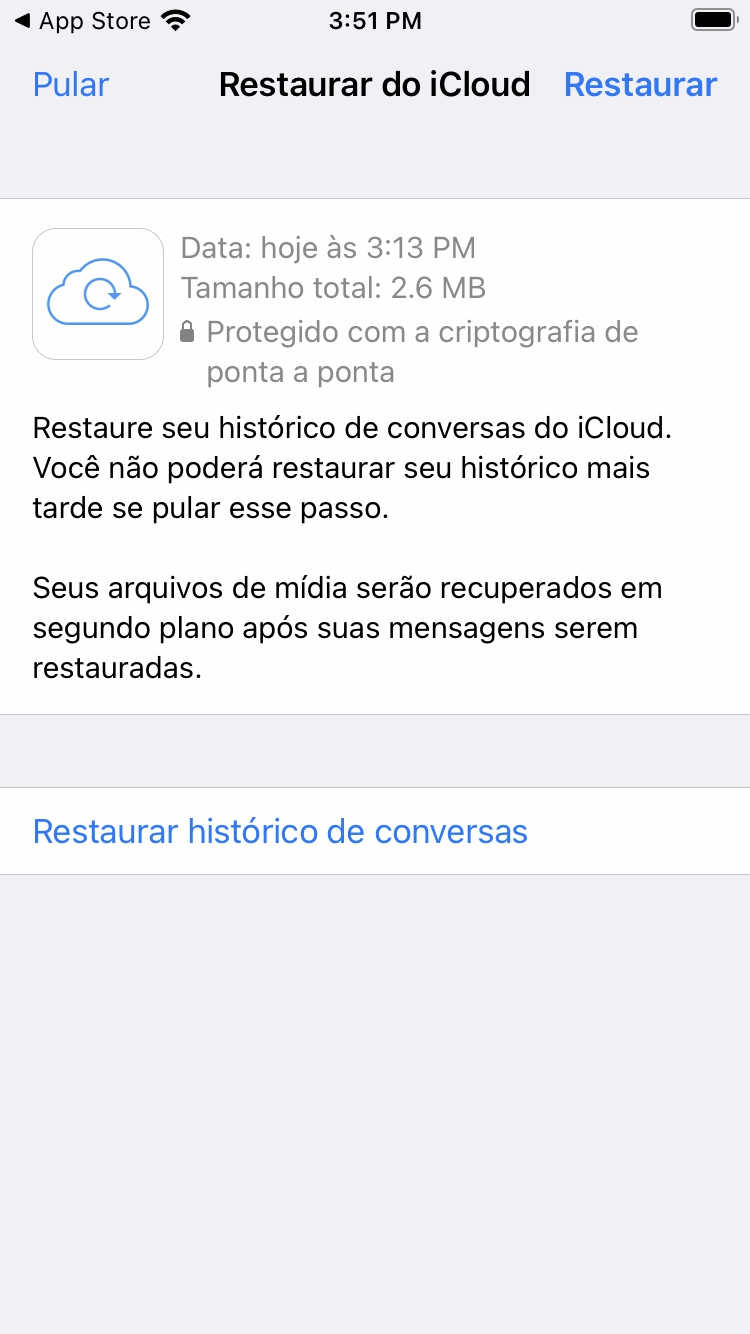Click 'Pular' to skip the restore step
The width and height of the screenshot is (750, 1334).
pyautogui.click(x=69, y=84)
